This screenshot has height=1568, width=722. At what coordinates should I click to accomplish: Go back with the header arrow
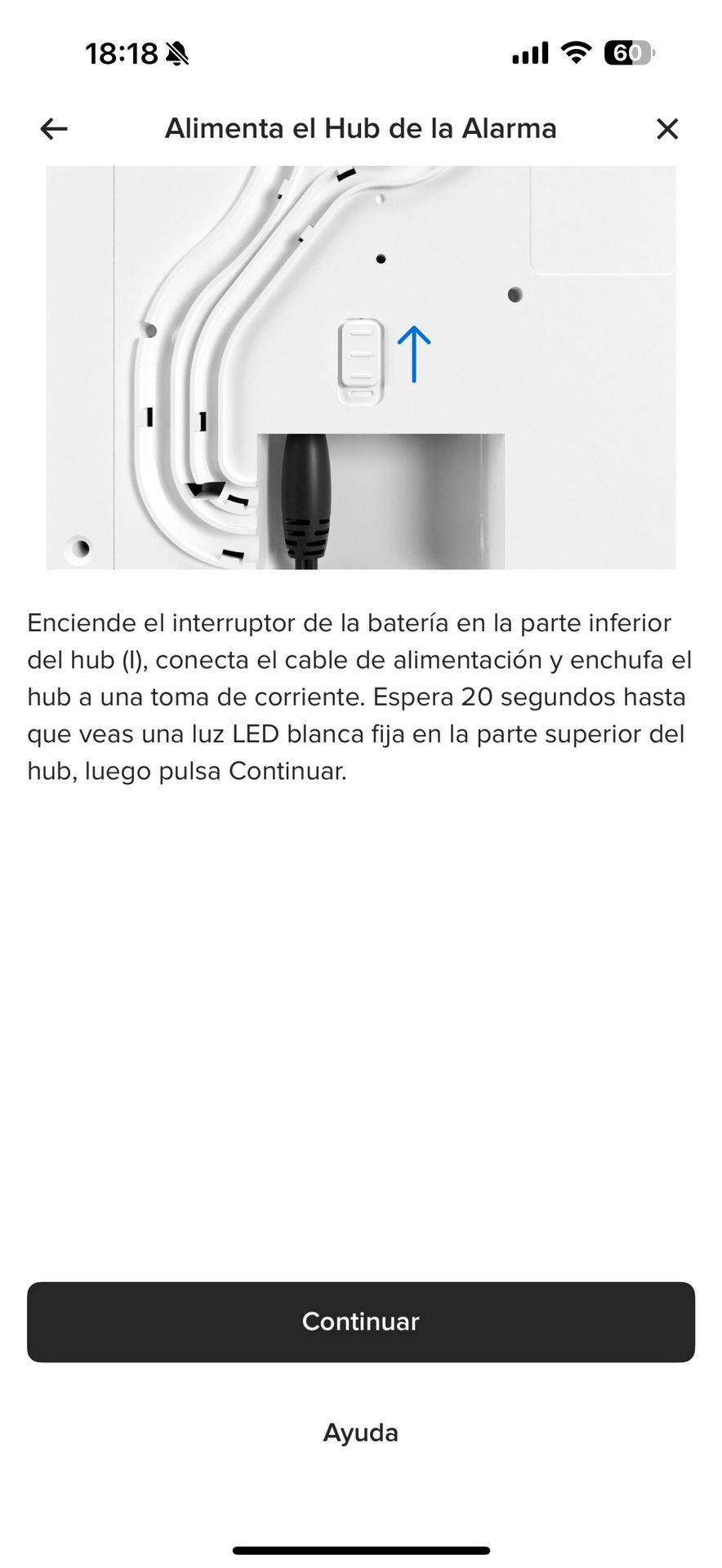[x=54, y=128]
